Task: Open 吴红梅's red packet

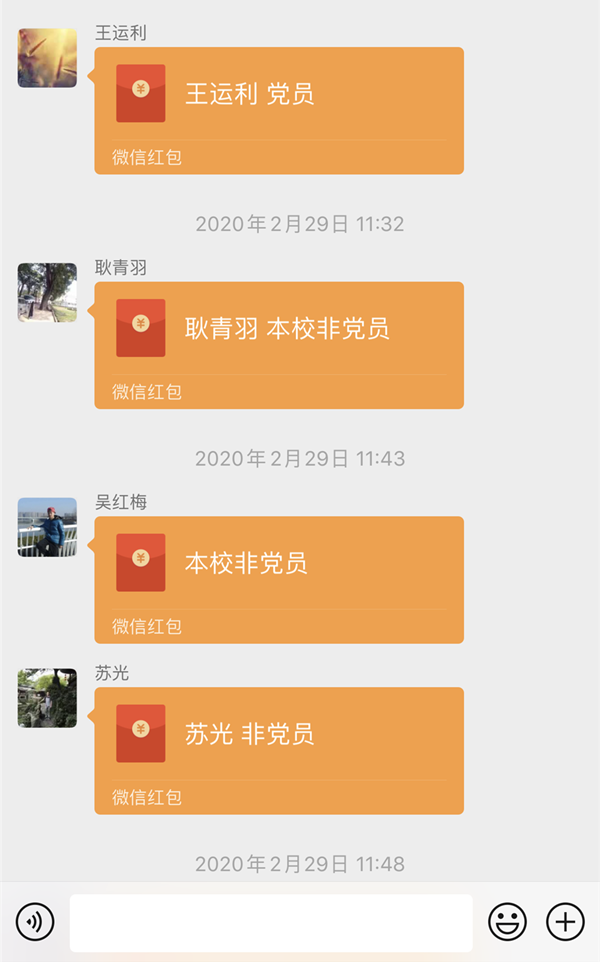Action: point(279,579)
